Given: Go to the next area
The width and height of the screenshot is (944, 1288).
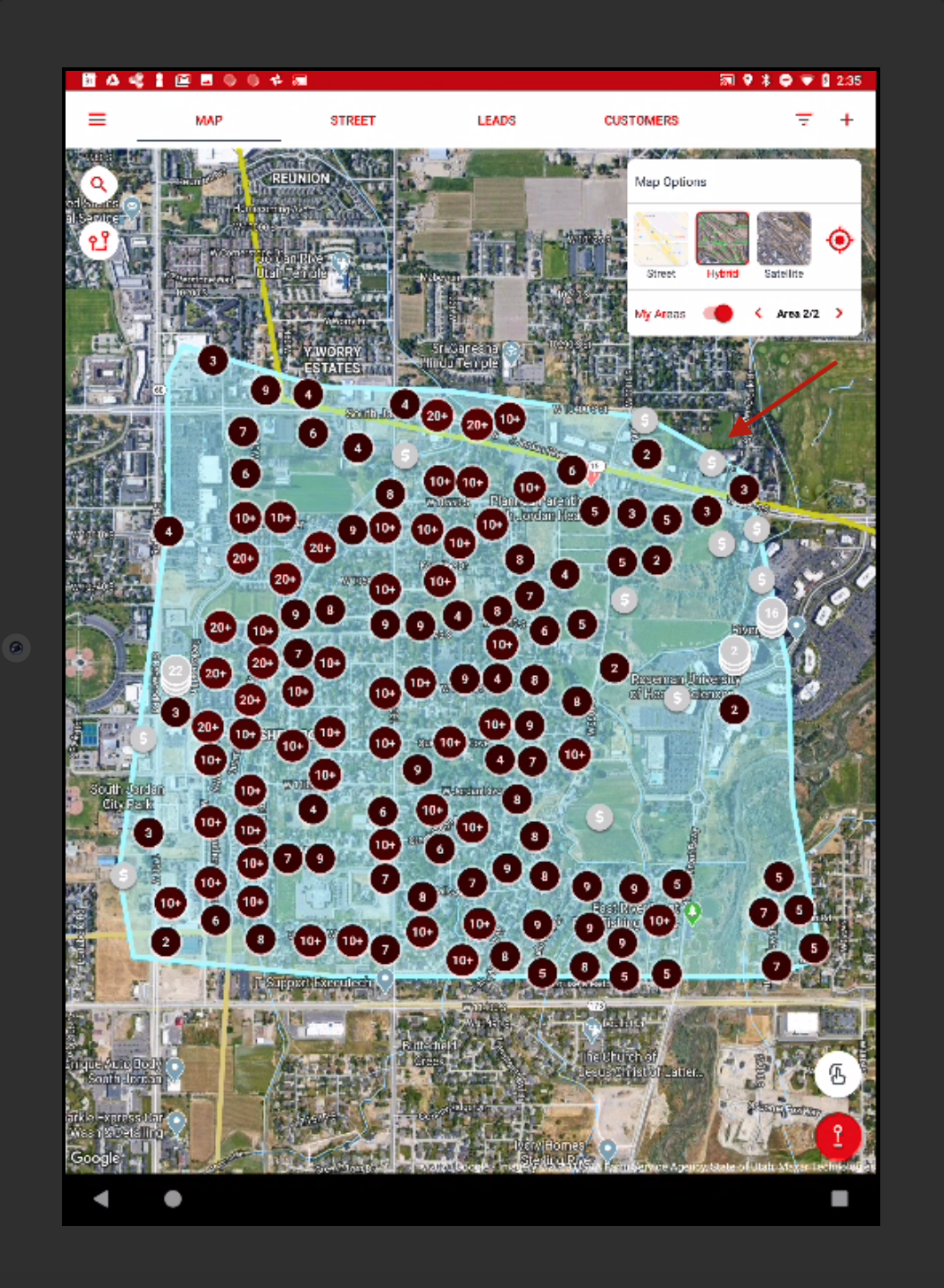Looking at the screenshot, I should (x=839, y=314).
